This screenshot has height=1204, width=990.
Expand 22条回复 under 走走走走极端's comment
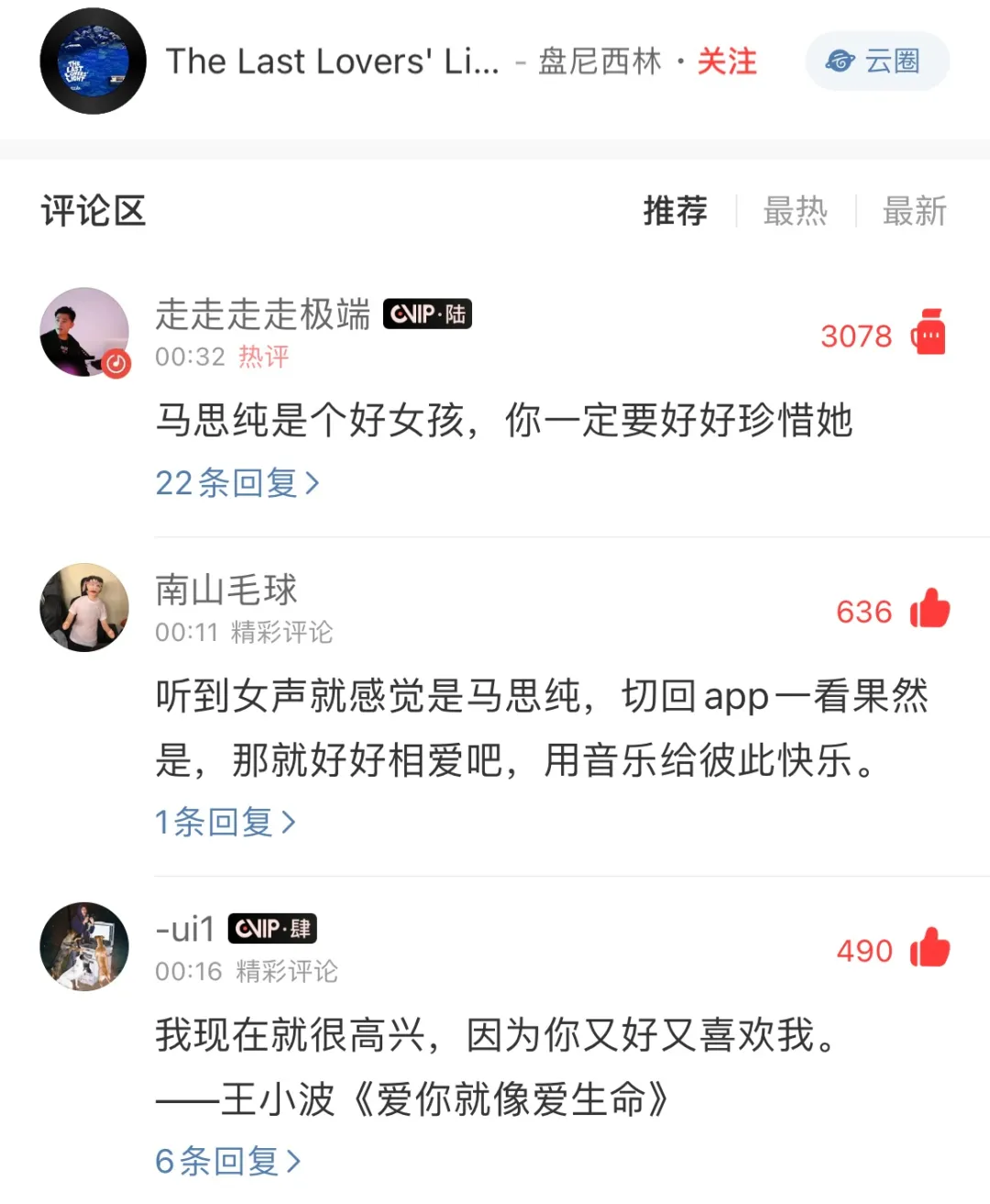236,483
